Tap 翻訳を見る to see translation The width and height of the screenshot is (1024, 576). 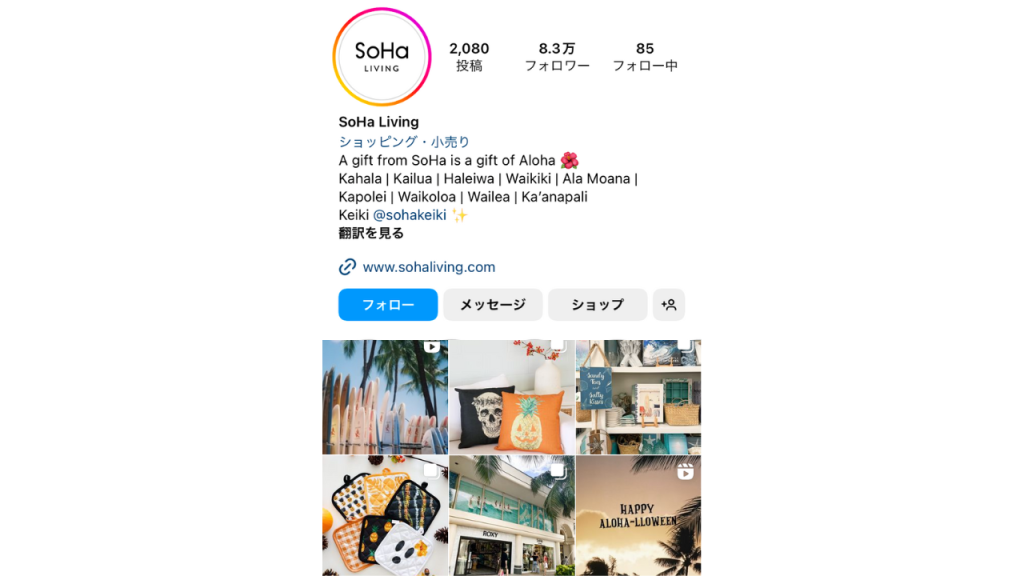(x=371, y=233)
